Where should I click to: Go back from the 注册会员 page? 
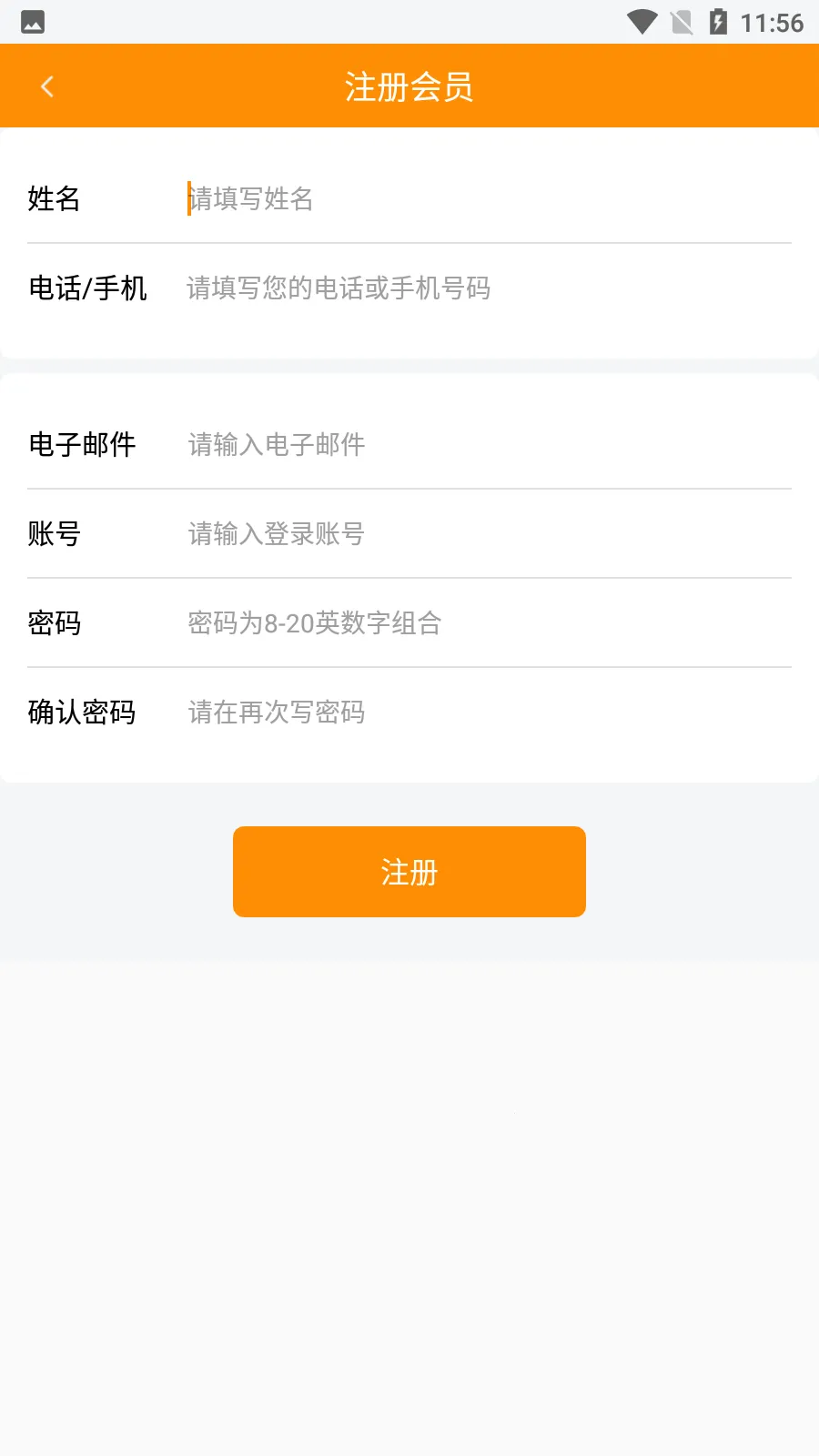pos(47,87)
